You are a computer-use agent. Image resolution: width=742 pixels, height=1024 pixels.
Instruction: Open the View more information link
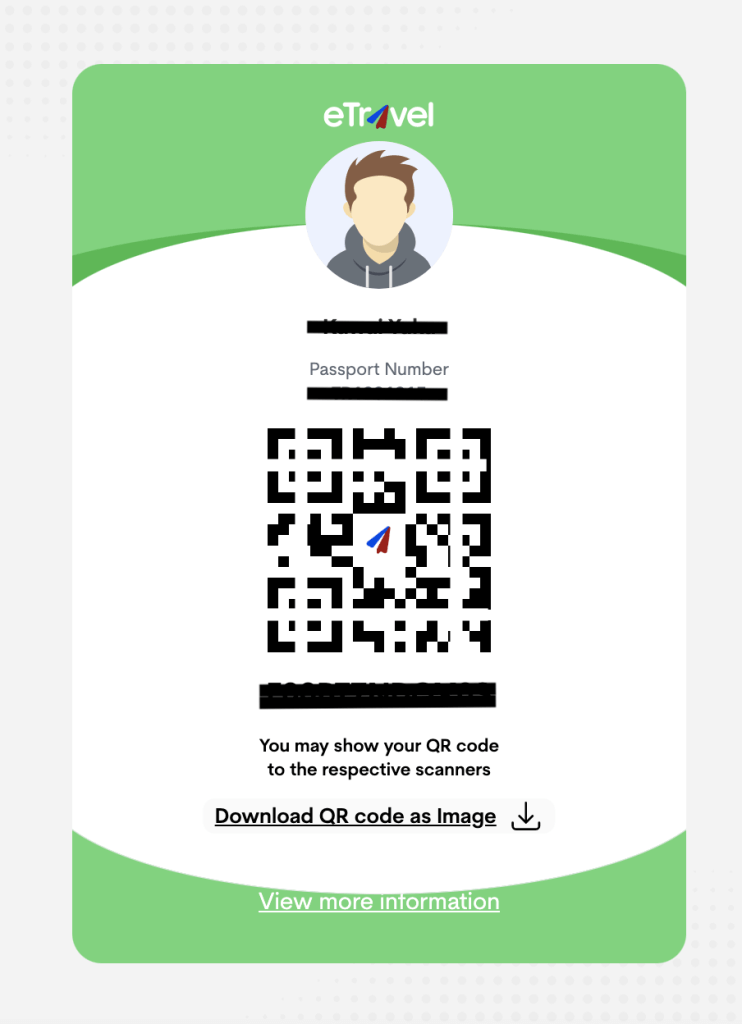379,902
